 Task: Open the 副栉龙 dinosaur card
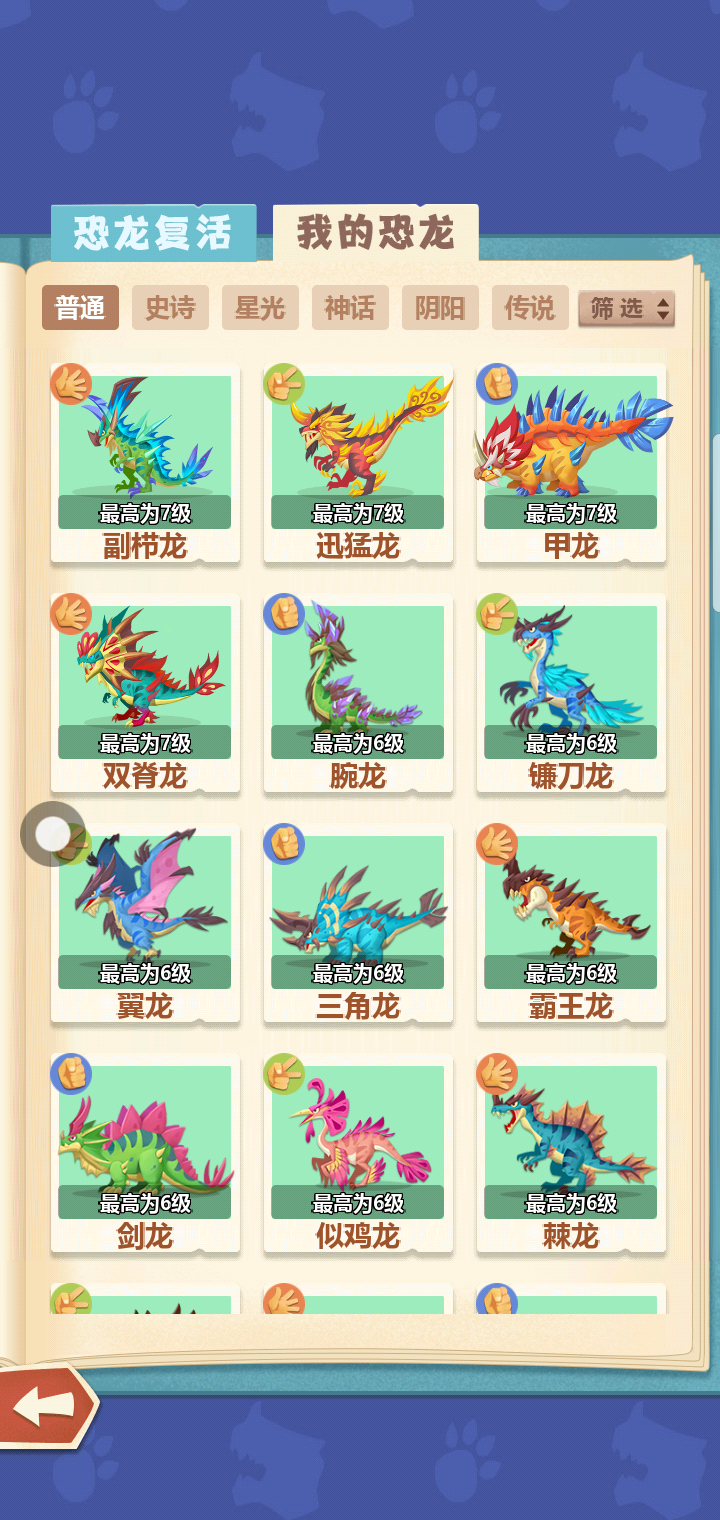pos(145,462)
